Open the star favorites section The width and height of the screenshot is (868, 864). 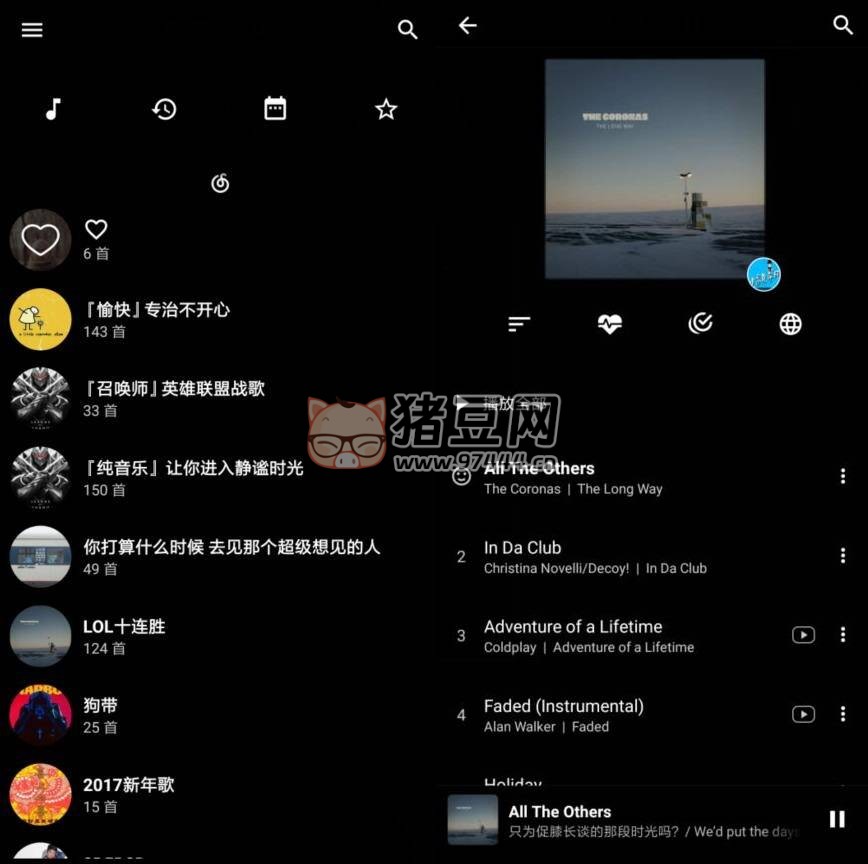click(386, 109)
